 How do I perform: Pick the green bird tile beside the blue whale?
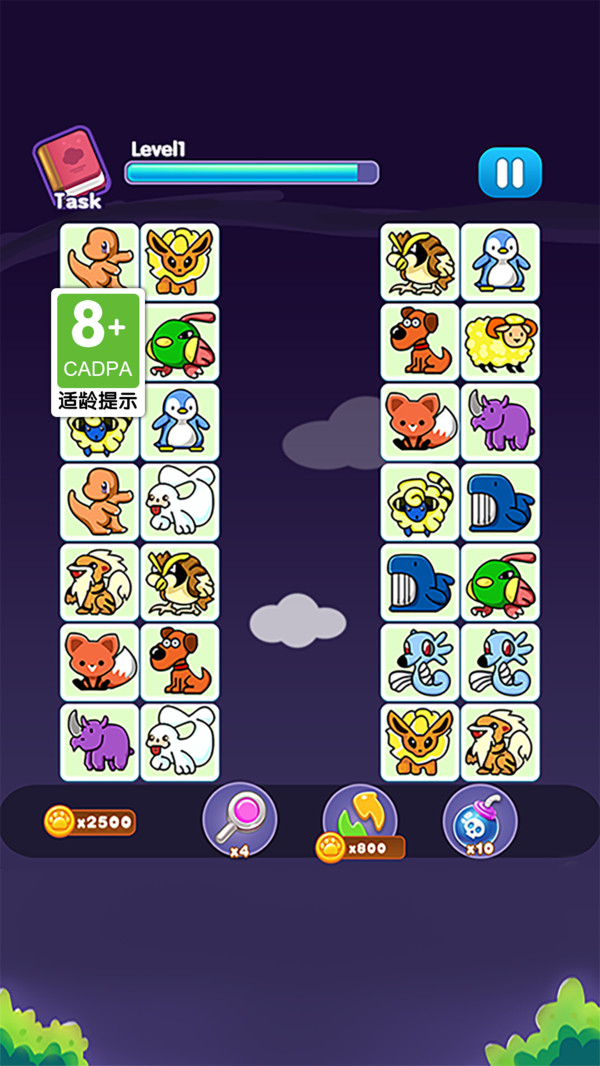(x=500, y=582)
